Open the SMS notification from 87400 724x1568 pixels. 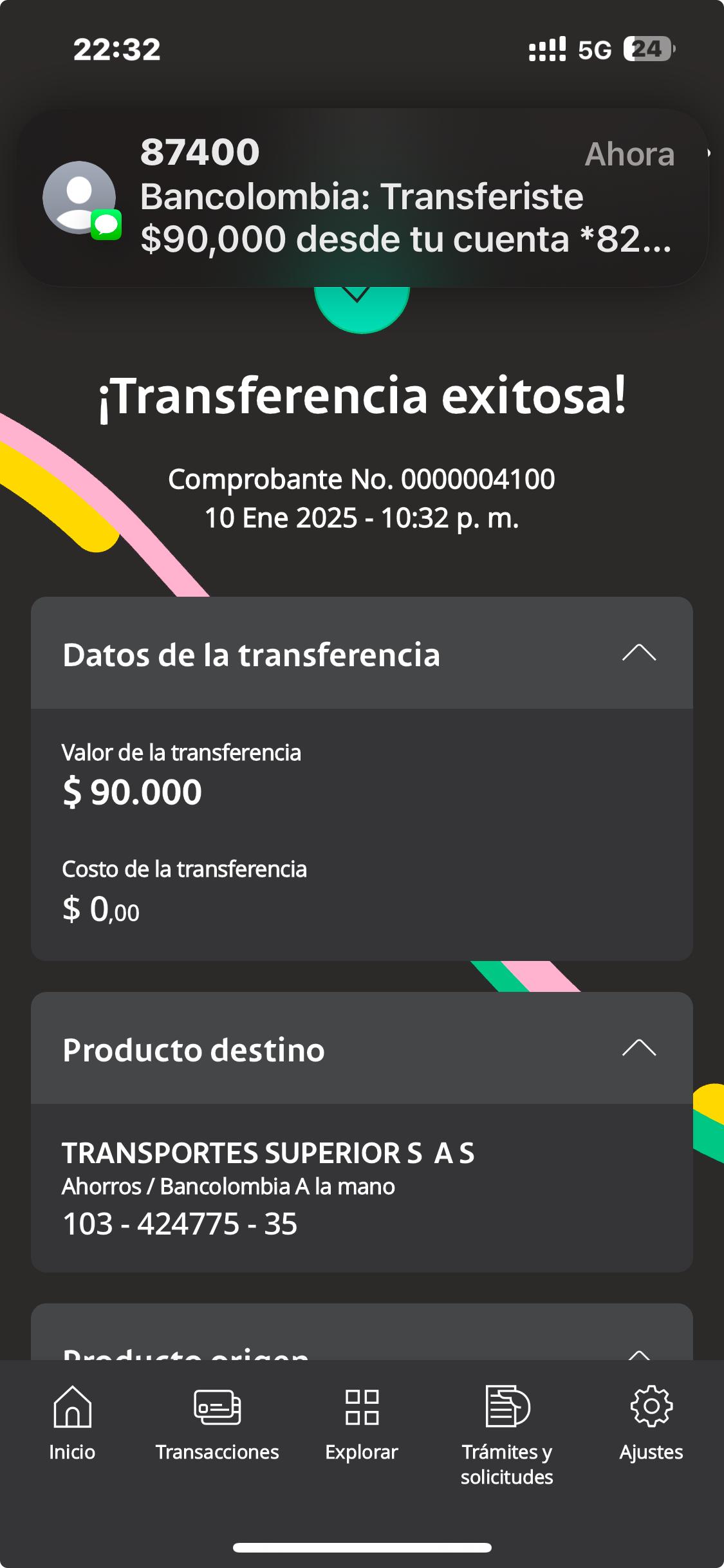(x=362, y=197)
